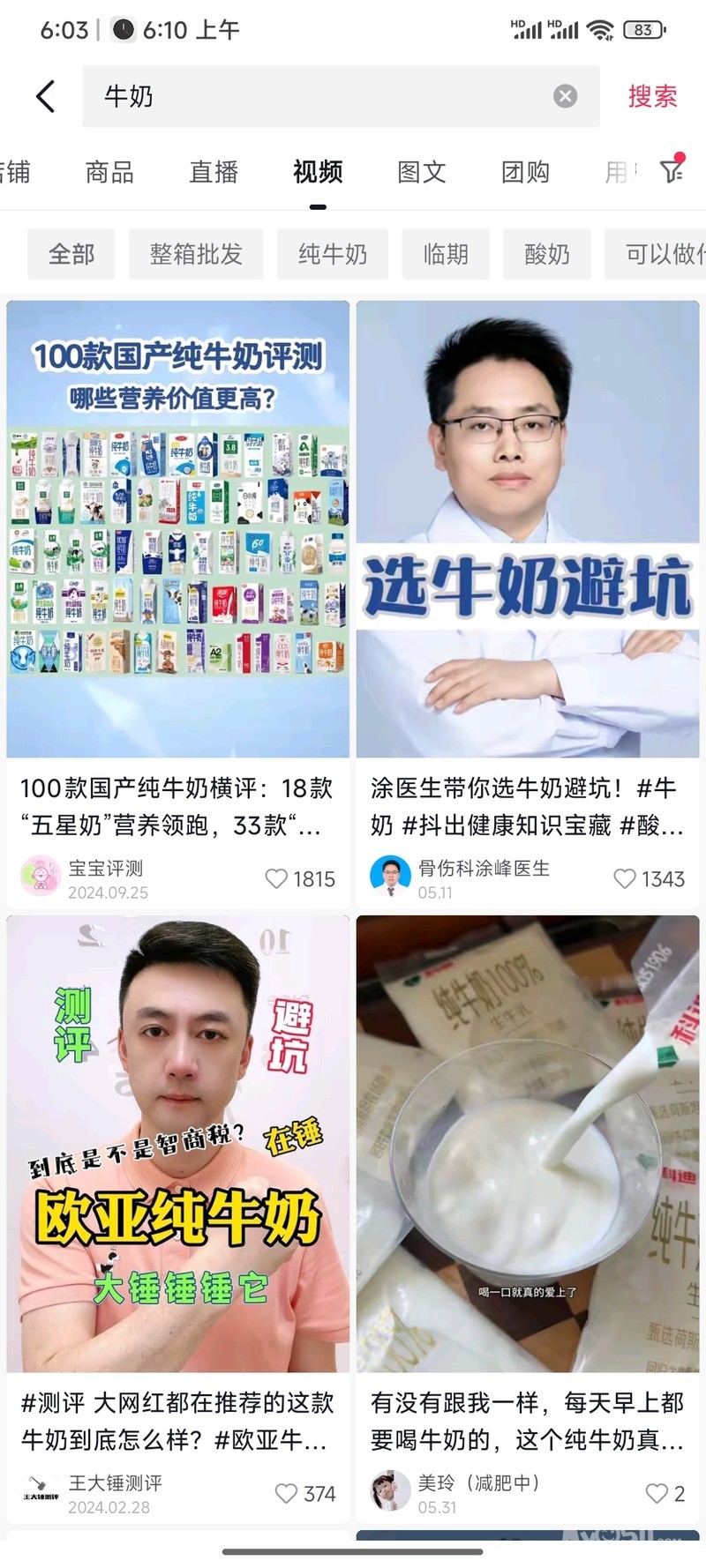Image resolution: width=706 pixels, height=1568 pixels.
Task: Like 骨伤科涂峰医生's video
Action: click(x=625, y=878)
